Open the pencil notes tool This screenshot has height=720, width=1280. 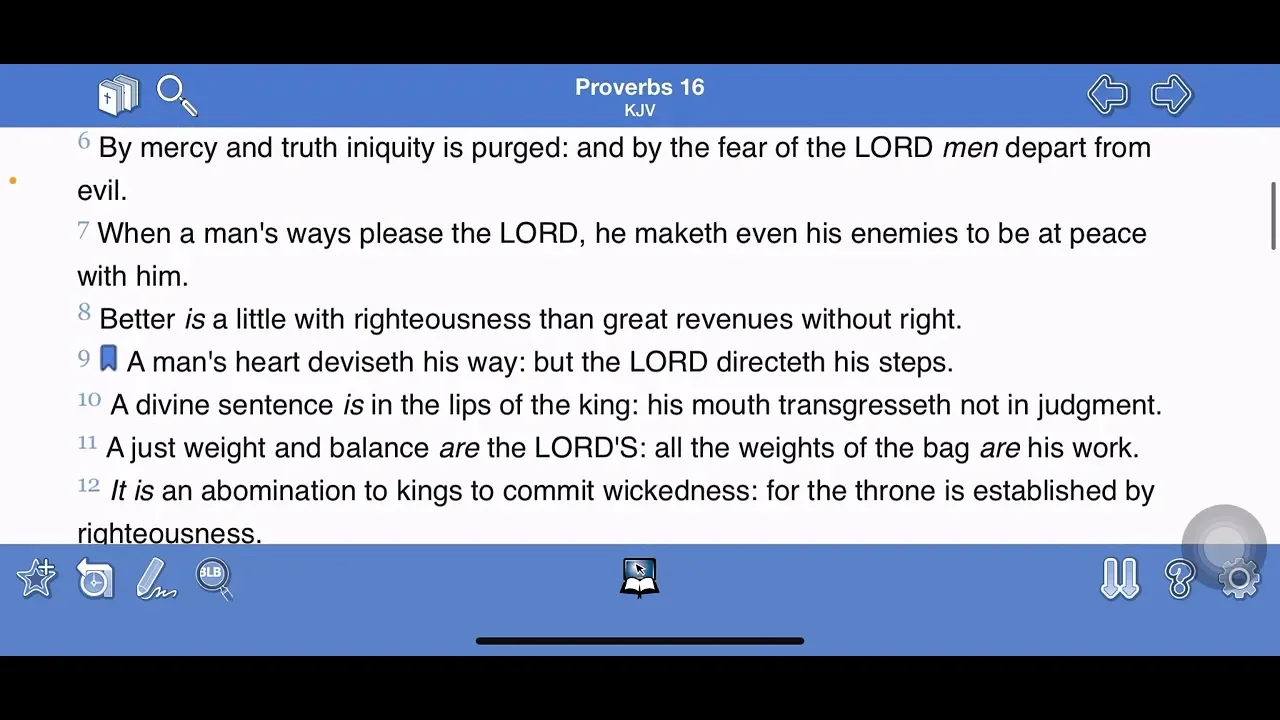point(155,578)
